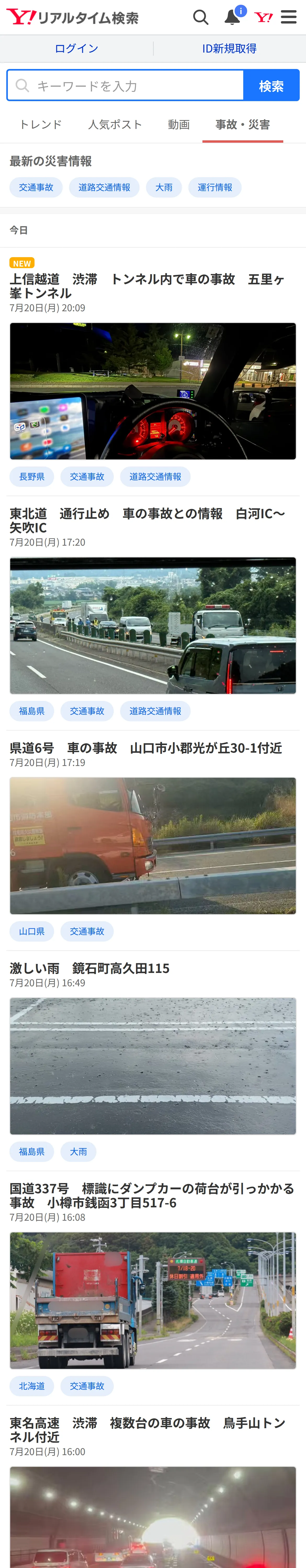Tap the 山口県 tag
The image size is (306, 1568).
click(32, 931)
